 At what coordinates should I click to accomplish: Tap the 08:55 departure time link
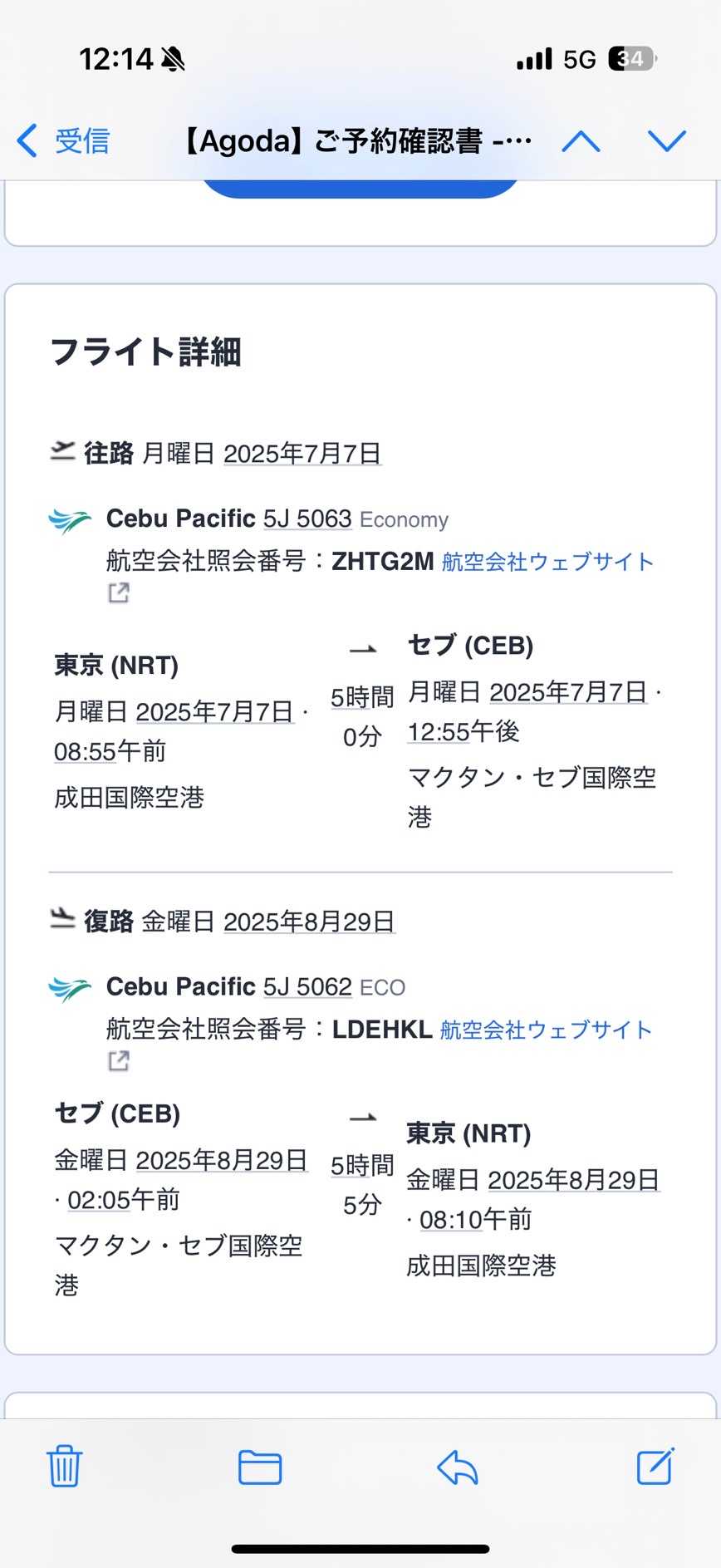85,752
